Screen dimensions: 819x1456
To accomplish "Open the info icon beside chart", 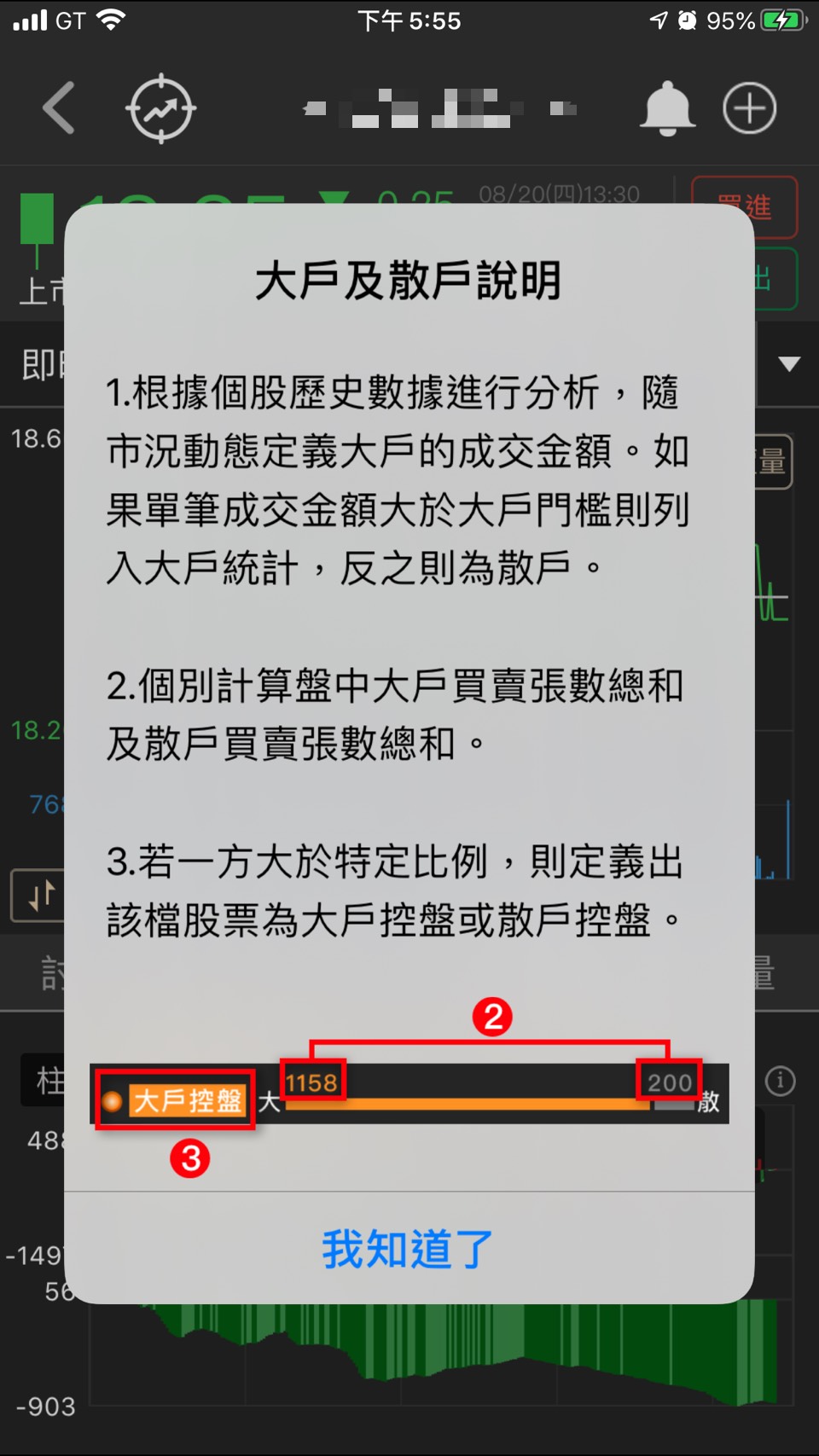I will (x=780, y=1082).
